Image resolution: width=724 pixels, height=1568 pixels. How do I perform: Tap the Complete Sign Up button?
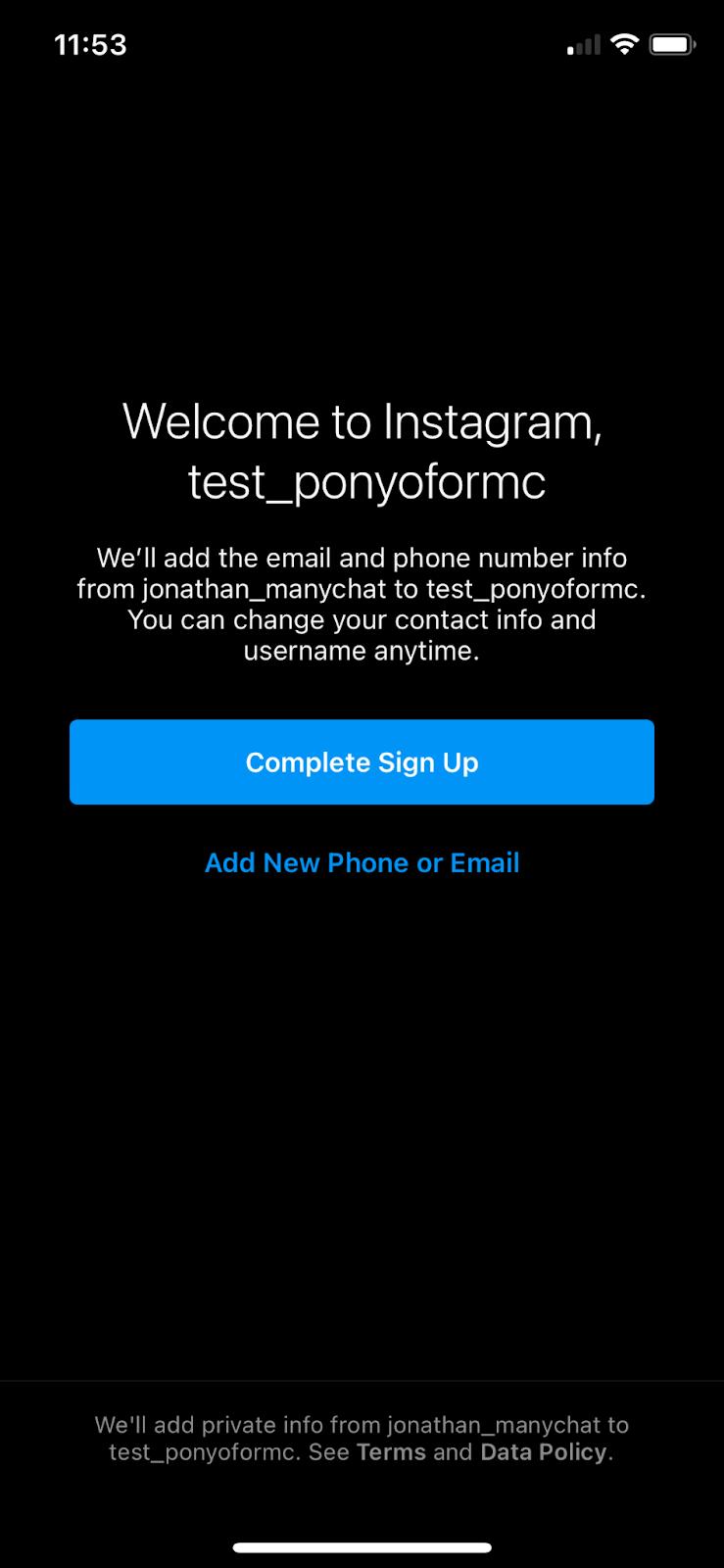coord(362,762)
